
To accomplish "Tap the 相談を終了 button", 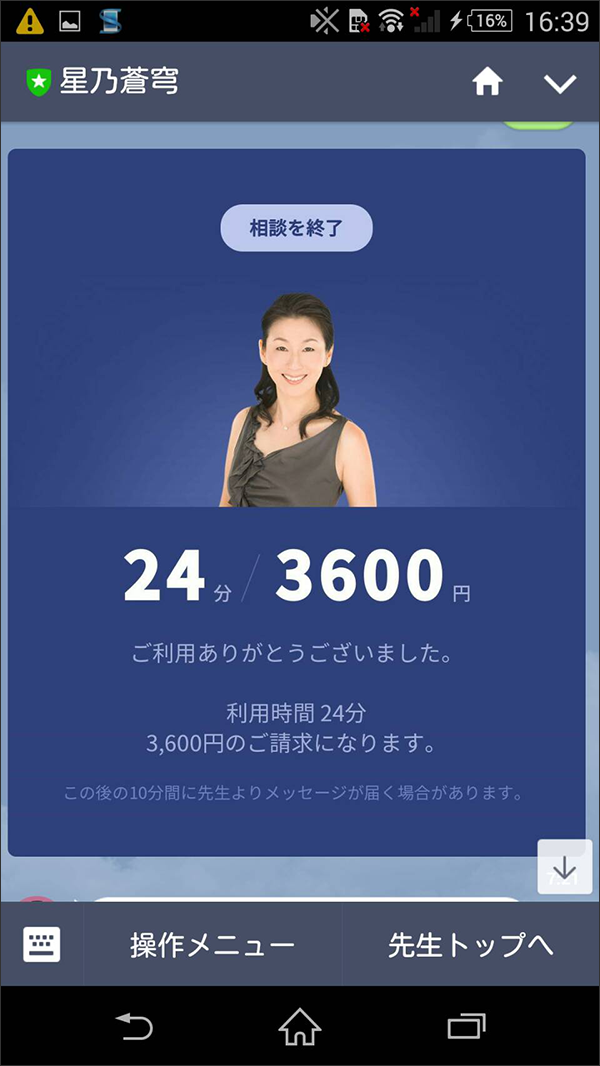I will (x=296, y=229).
